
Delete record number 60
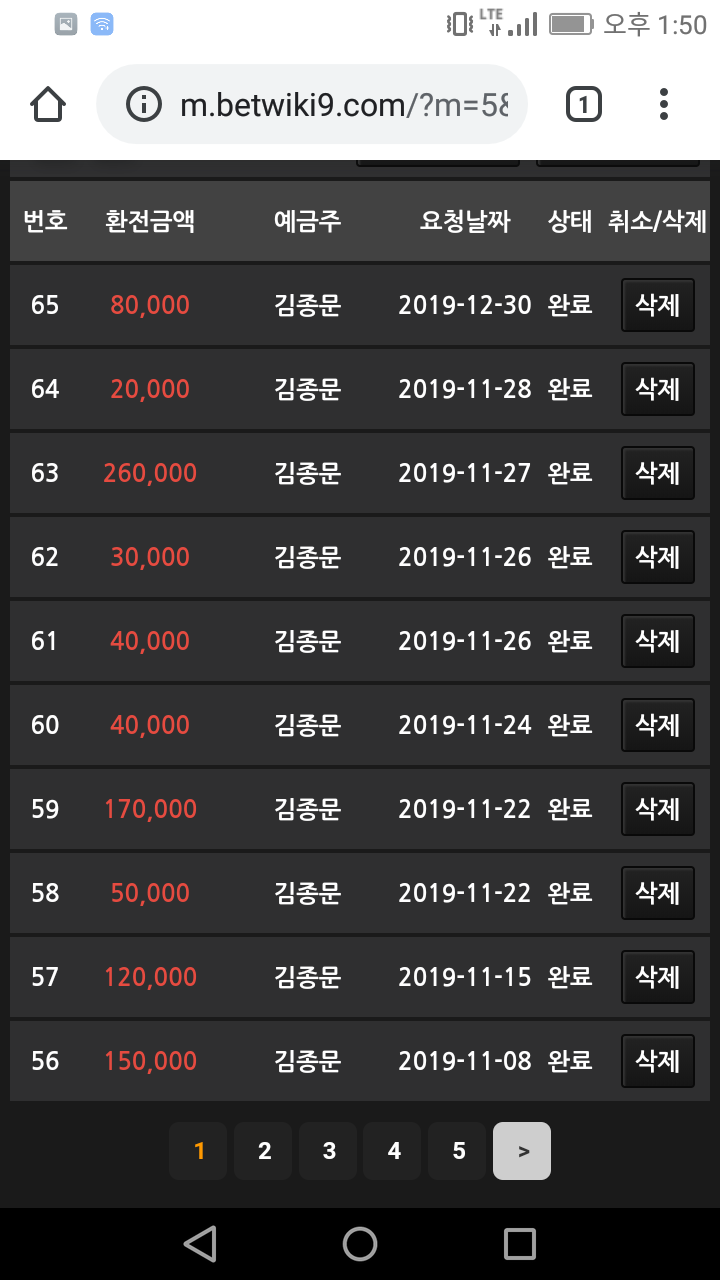pyautogui.click(x=658, y=725)
